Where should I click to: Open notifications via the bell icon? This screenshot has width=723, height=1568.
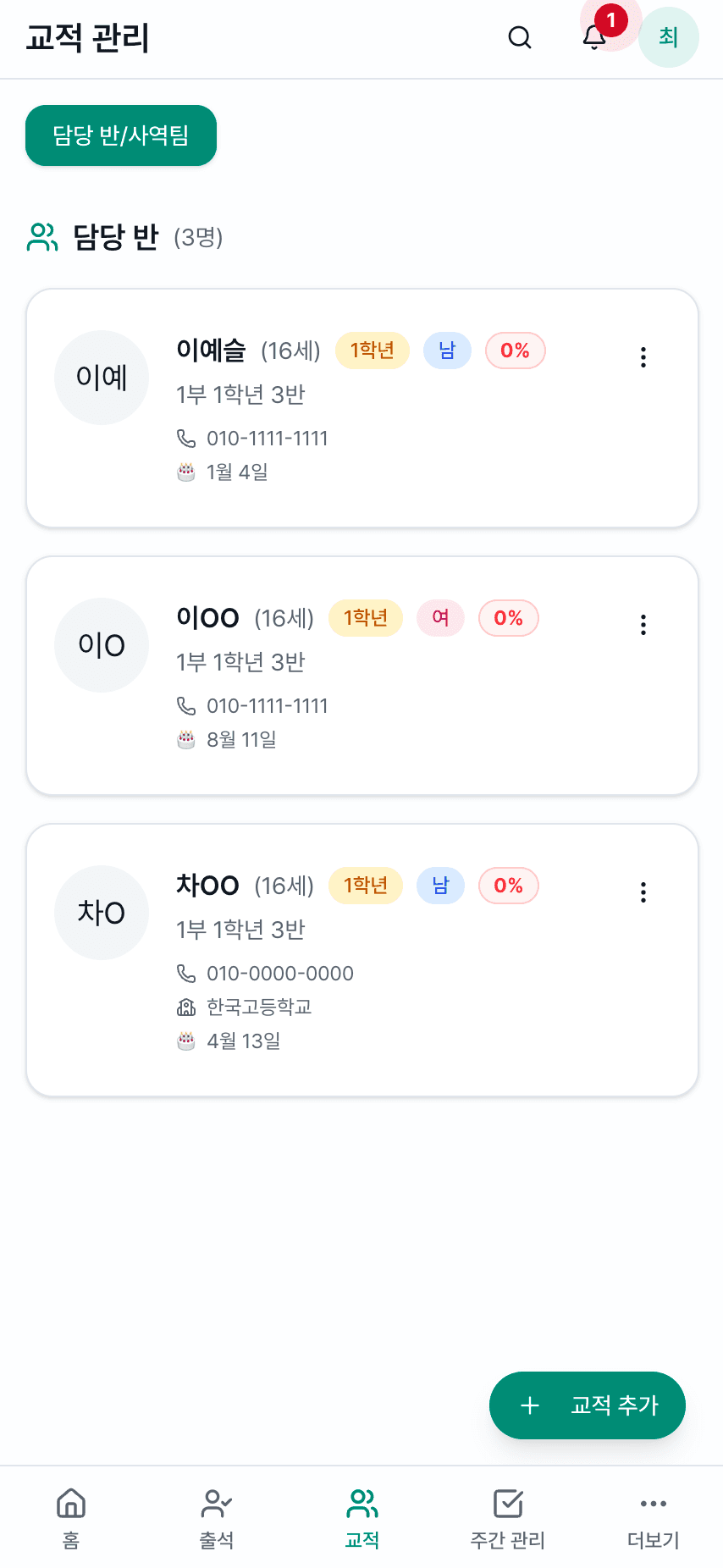click(x=593, y=38)
